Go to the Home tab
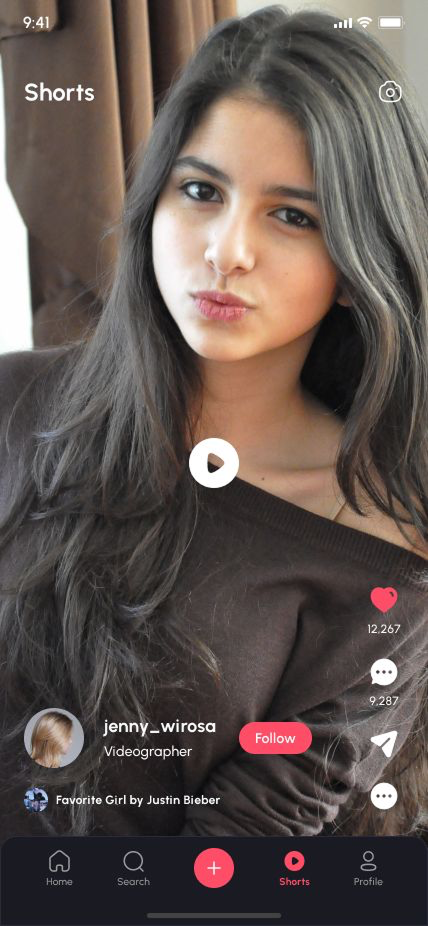This screenshot has width=428, height=926. pos(59,868)
